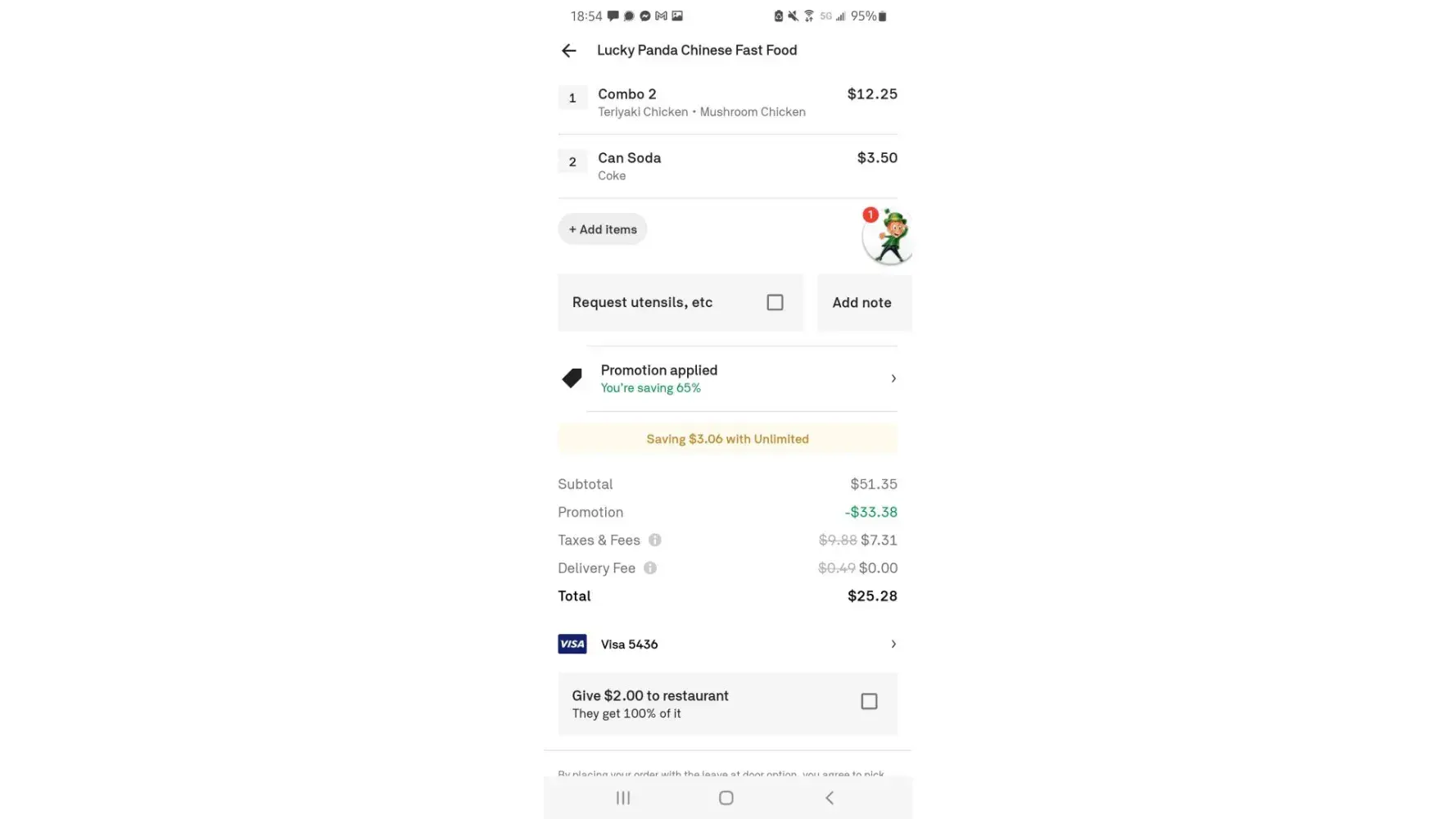
Task: Go back from the cart screen
Action: pos(569,51)
